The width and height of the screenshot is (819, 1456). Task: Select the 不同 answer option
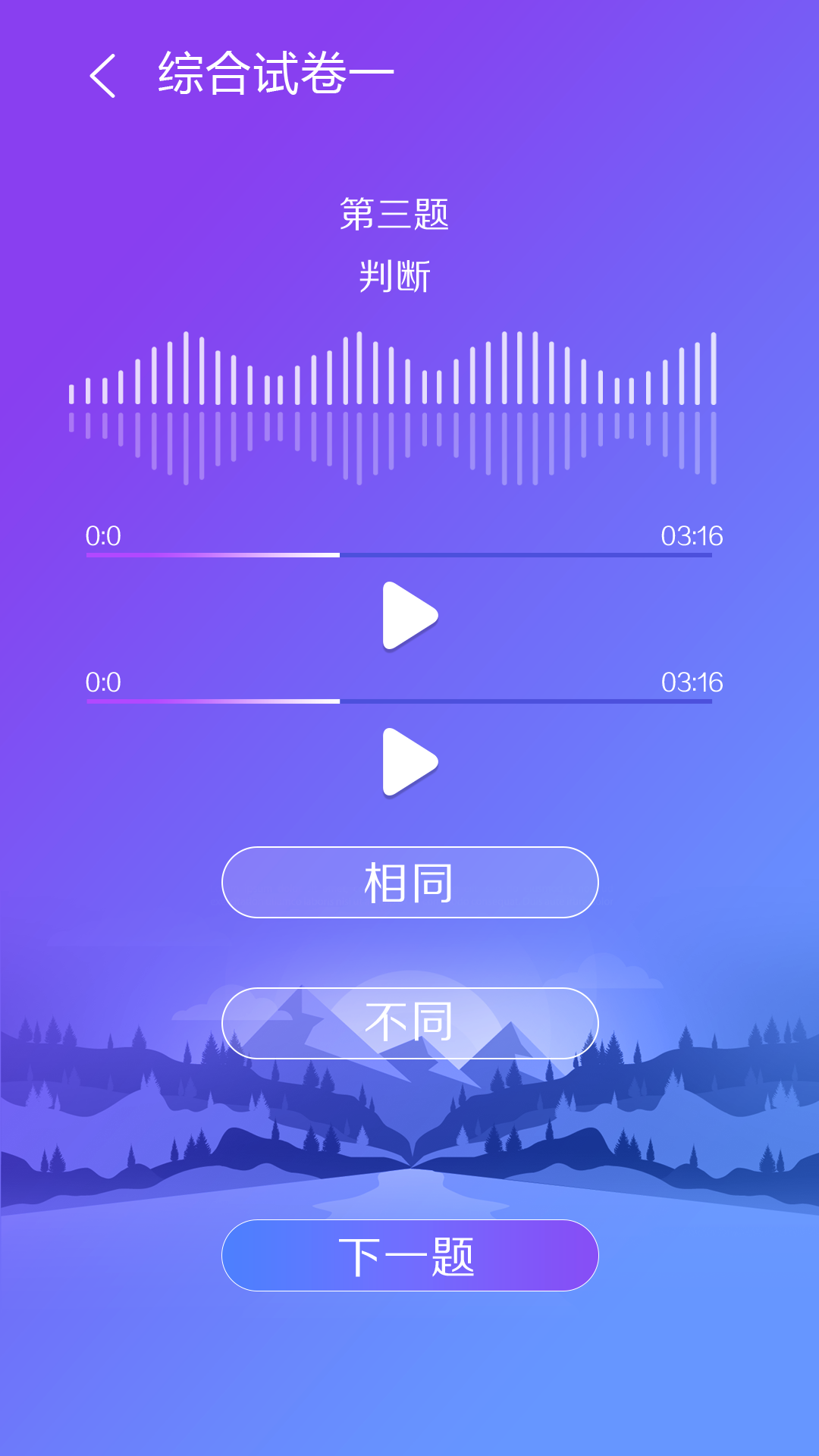coord(409,1022)
